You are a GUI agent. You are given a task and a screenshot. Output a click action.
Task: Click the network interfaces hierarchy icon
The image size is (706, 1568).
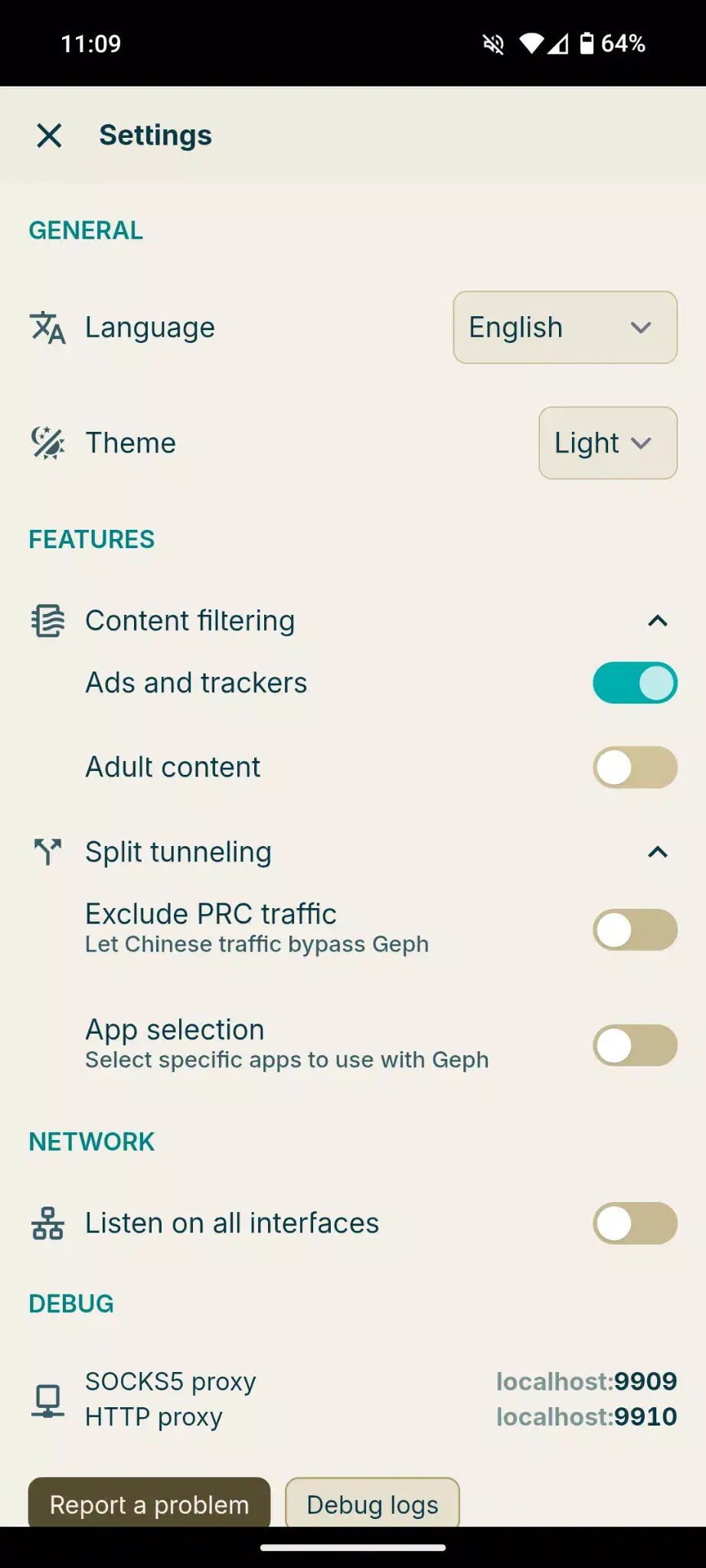[47, 1223]
